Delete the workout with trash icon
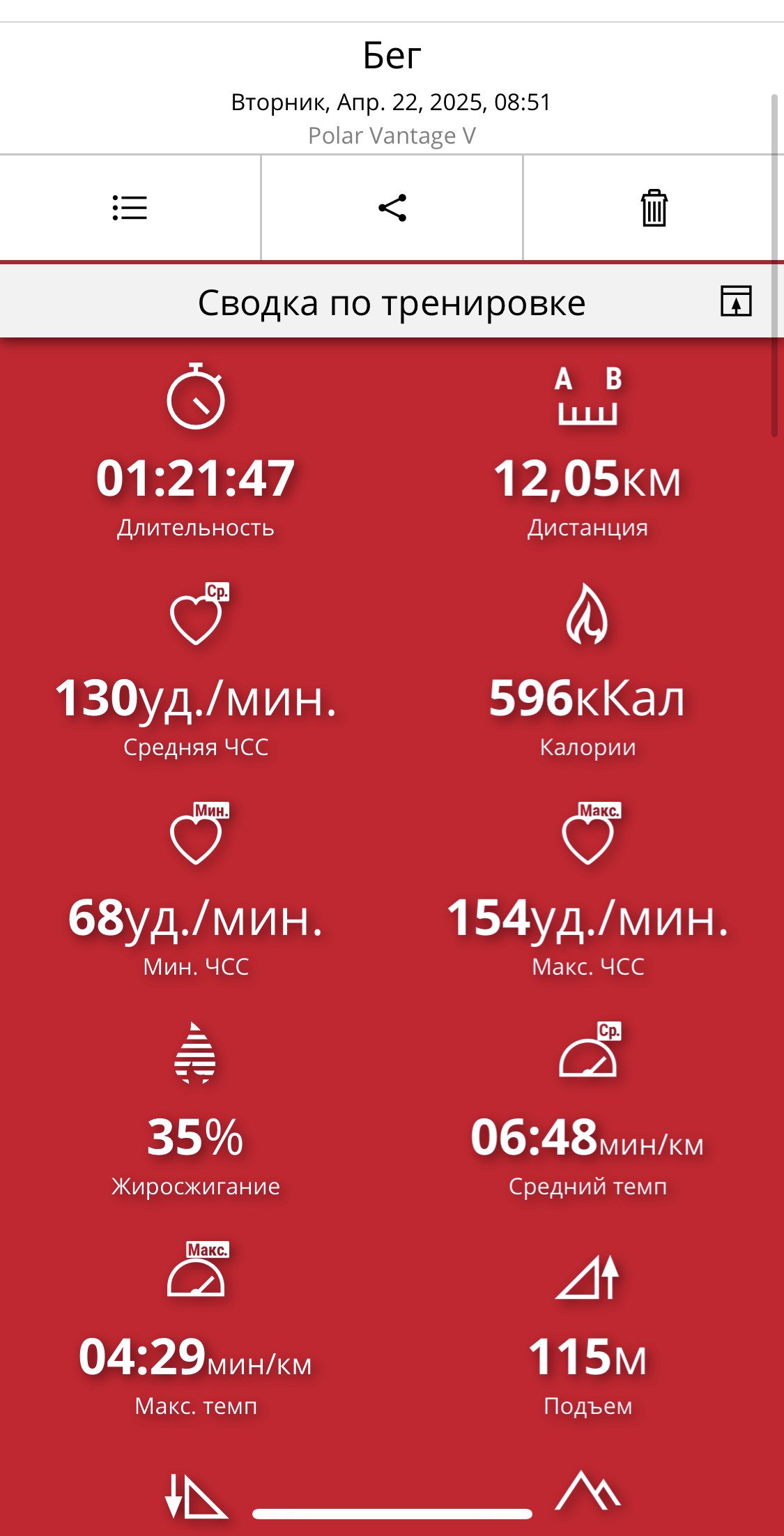 tap(654, 208)
